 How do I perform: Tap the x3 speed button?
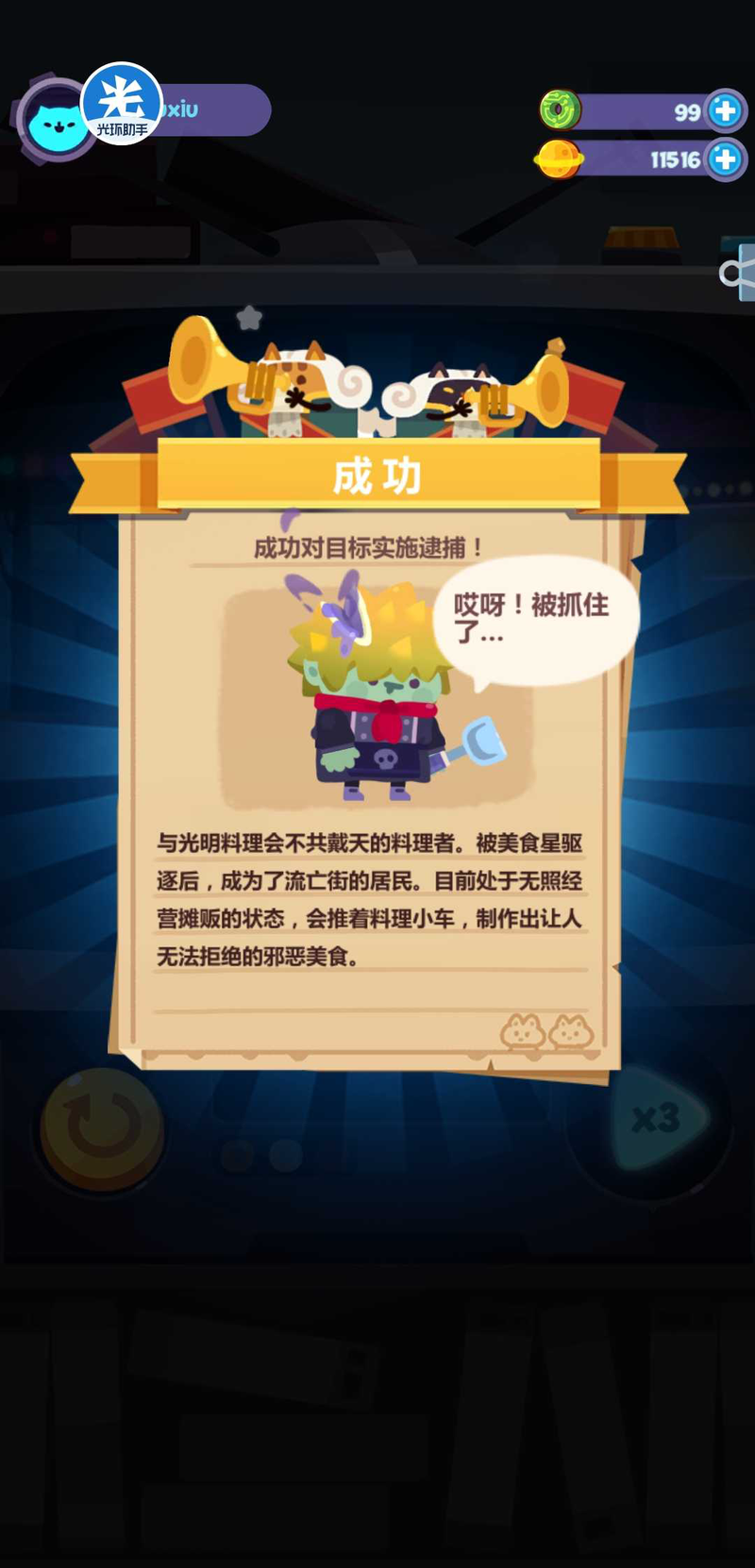tap(654, 1119)
